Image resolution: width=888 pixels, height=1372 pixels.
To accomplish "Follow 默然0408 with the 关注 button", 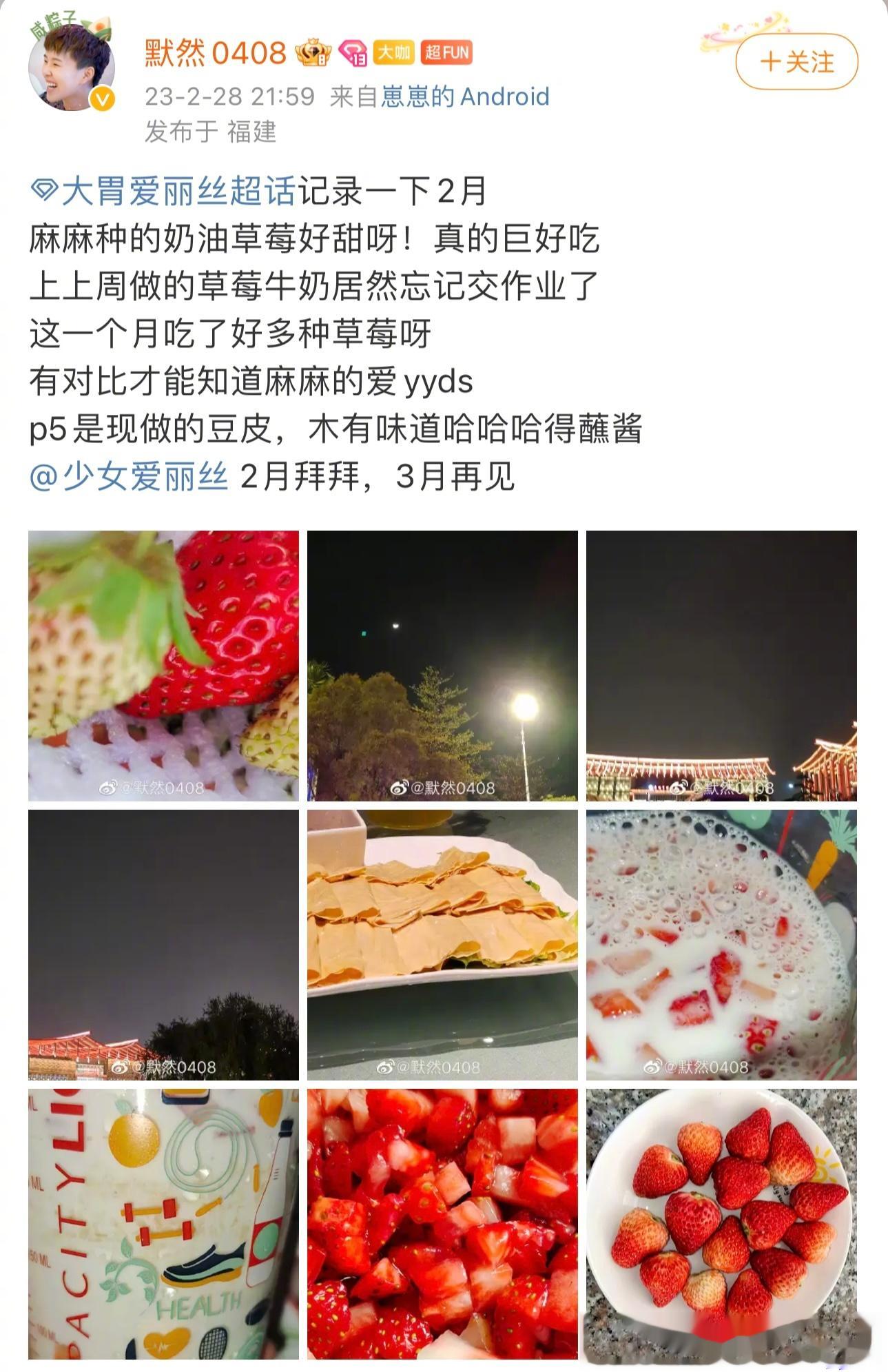I will click(x=796, y=63).
